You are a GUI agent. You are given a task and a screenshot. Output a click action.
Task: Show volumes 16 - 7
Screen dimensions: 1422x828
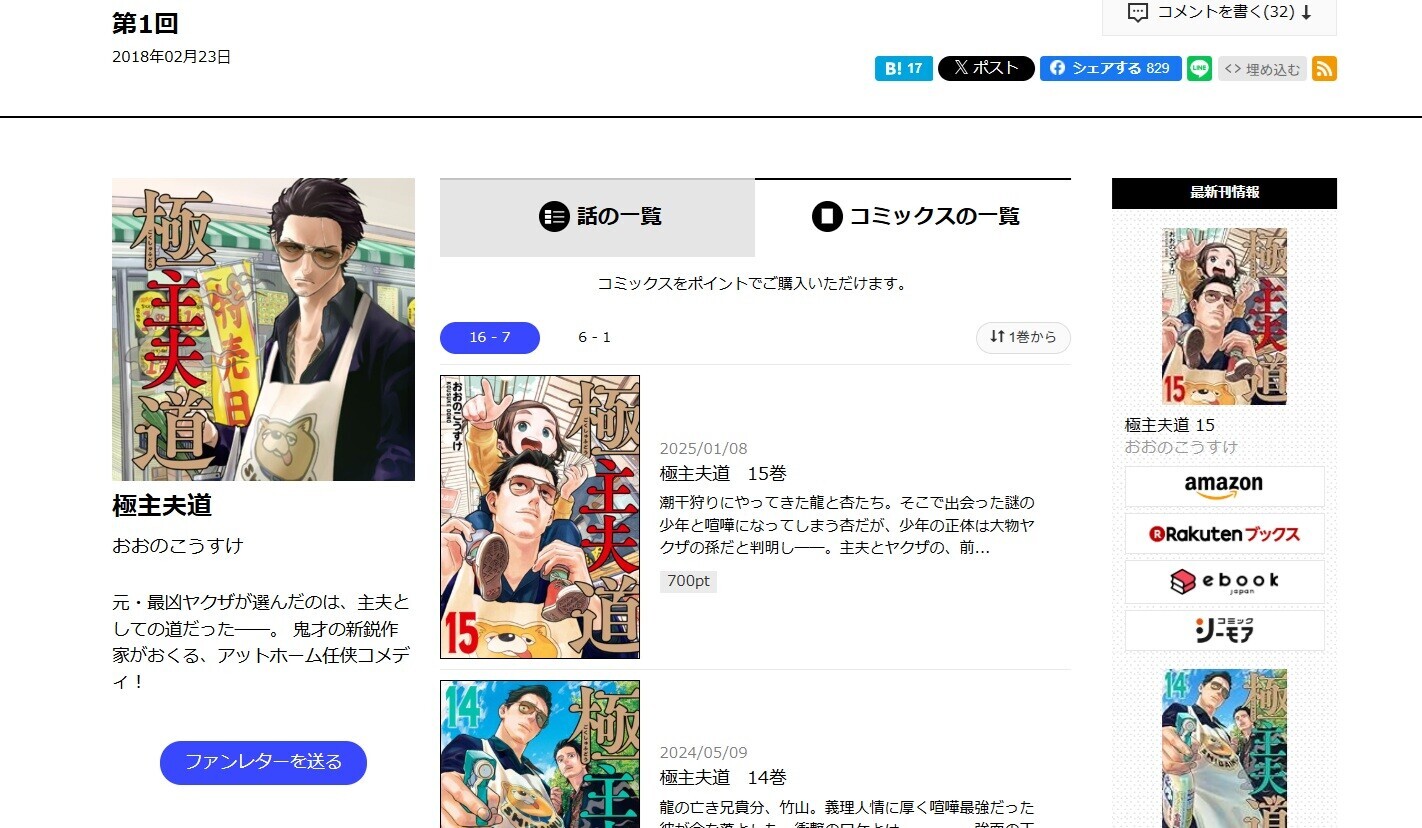[x=490, y=338]
